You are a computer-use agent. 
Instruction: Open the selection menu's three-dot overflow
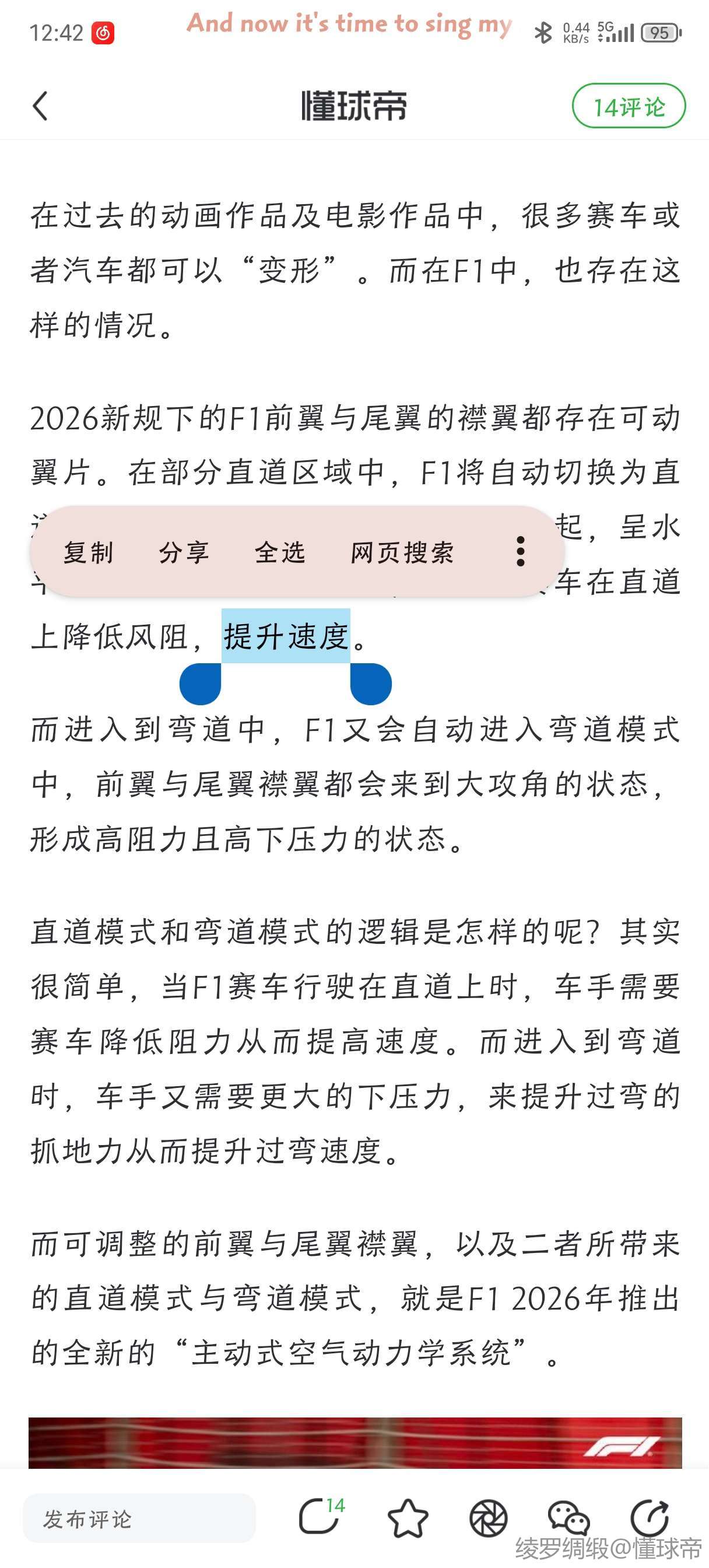(x=520, y=551)
